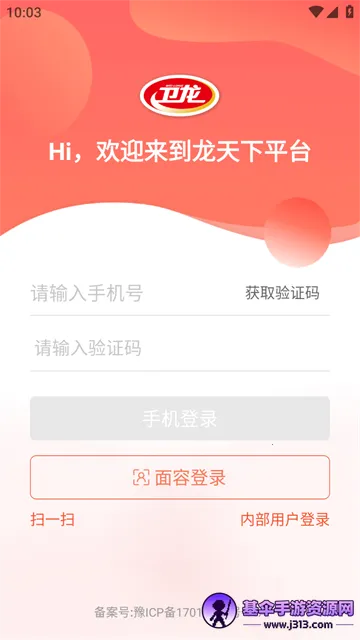The width and height of the screenshot is (360, 640).
Task: Open the 扫一扫 scanner
Action: (x=53, y=520)
